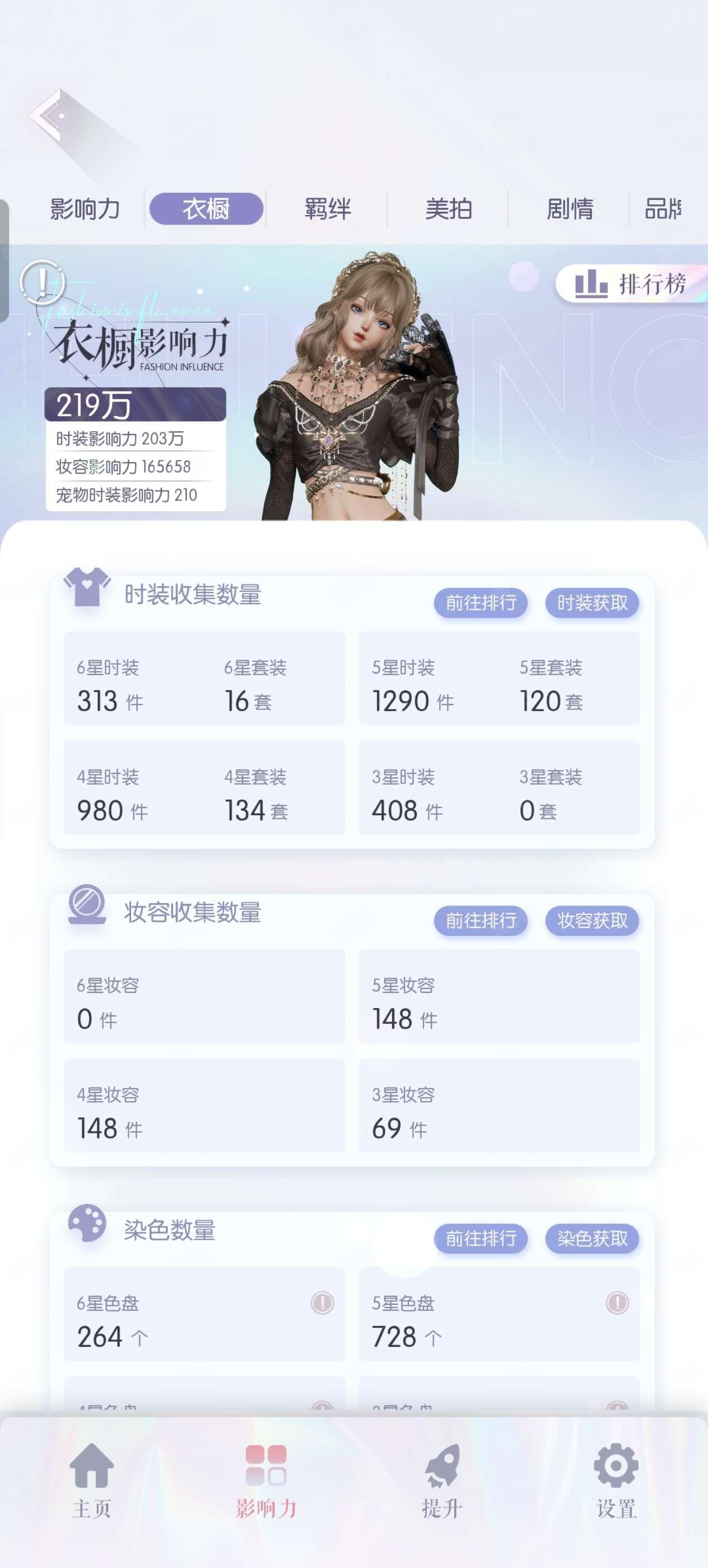Tap 前往排行 in 时装收集数量 section
Image resolution: width=708 pixels, height=1568 pixels.
coord(481,603)
